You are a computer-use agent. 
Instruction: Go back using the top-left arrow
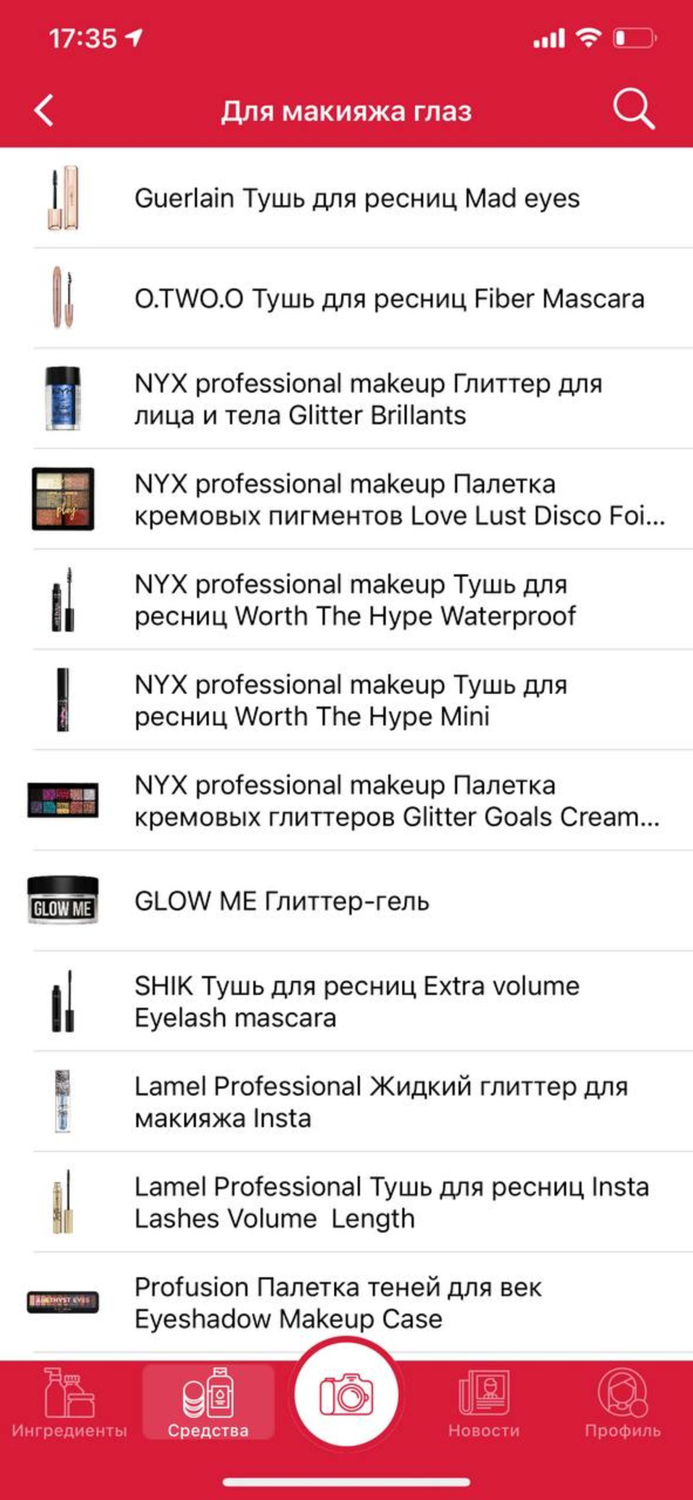pyautogui.click(x=44, y=110)
